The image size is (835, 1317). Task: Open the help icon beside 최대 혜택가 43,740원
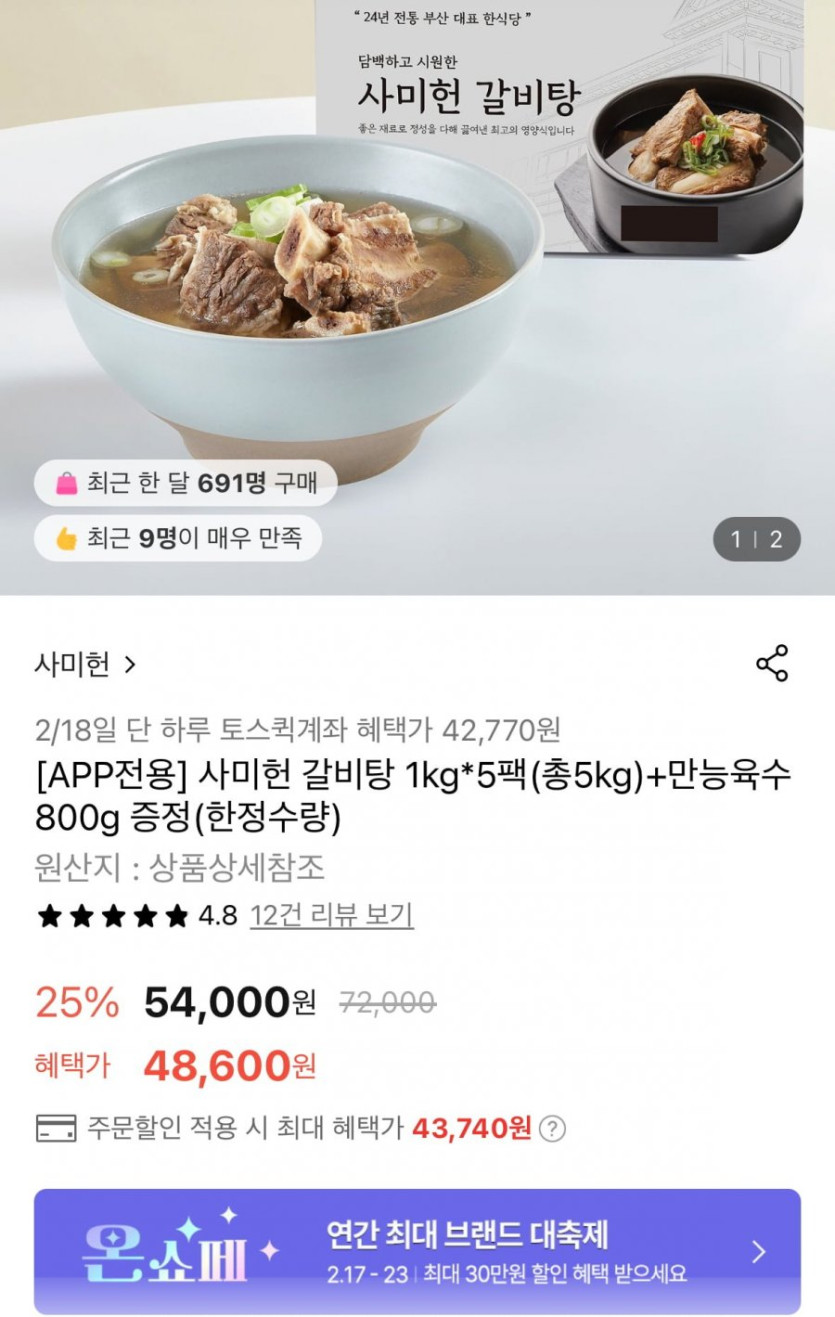pos(552,1129)
